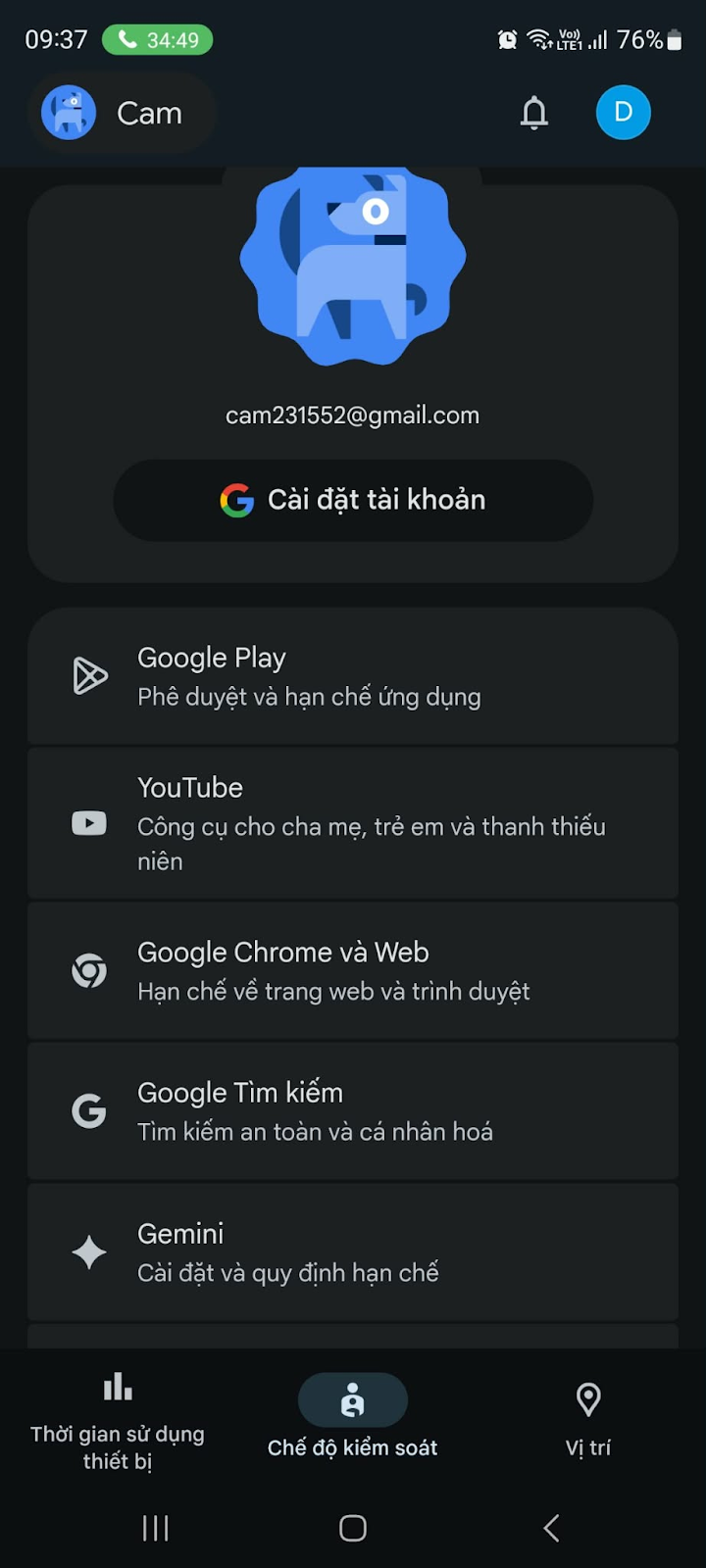
Task: Open Cài đặt tài khoản
Action: tap(353, 500)
